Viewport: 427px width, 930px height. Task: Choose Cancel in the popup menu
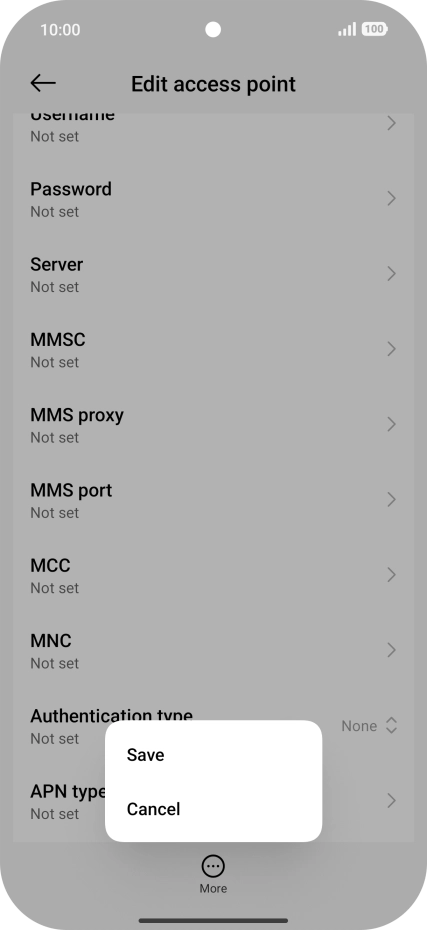point(214,809)
